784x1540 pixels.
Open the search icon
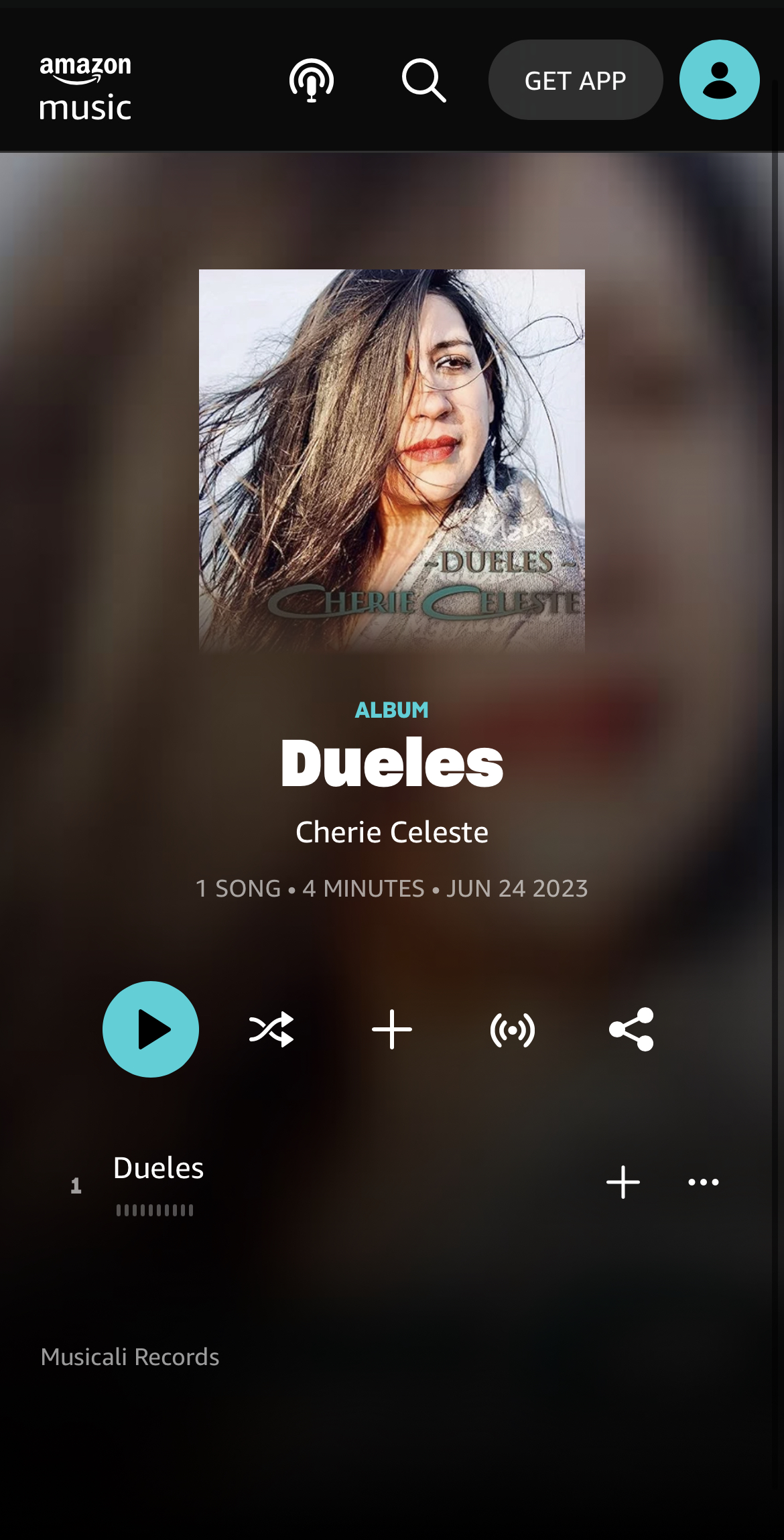[423, 80]
